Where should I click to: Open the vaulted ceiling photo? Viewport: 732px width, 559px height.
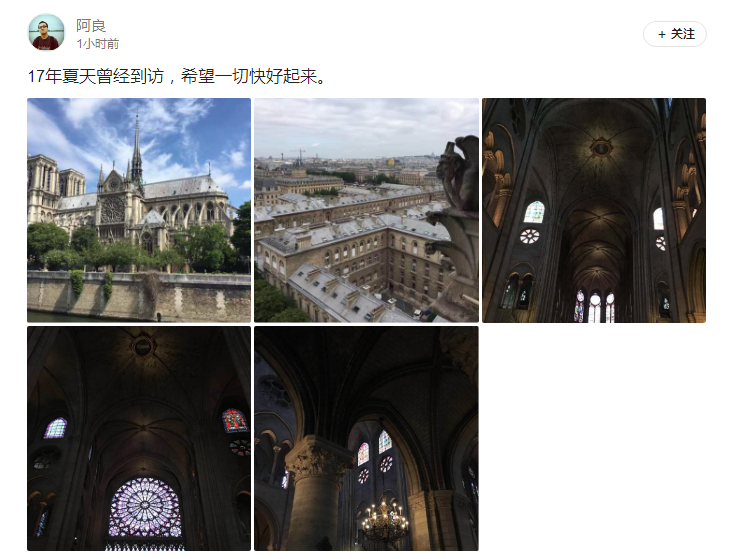[x=594, y=210]
